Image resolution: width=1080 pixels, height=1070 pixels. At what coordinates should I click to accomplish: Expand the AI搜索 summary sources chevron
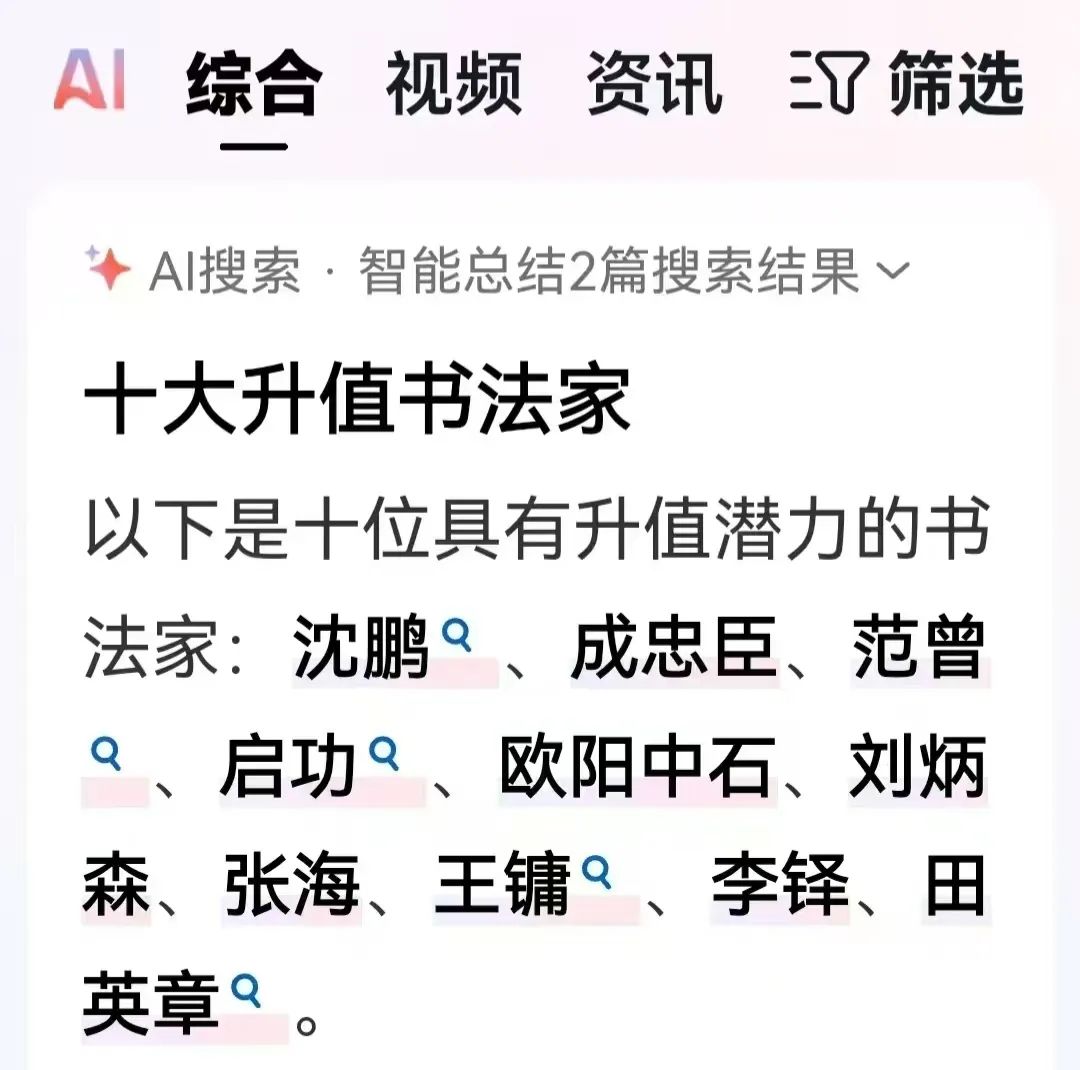tap(893, 271)
